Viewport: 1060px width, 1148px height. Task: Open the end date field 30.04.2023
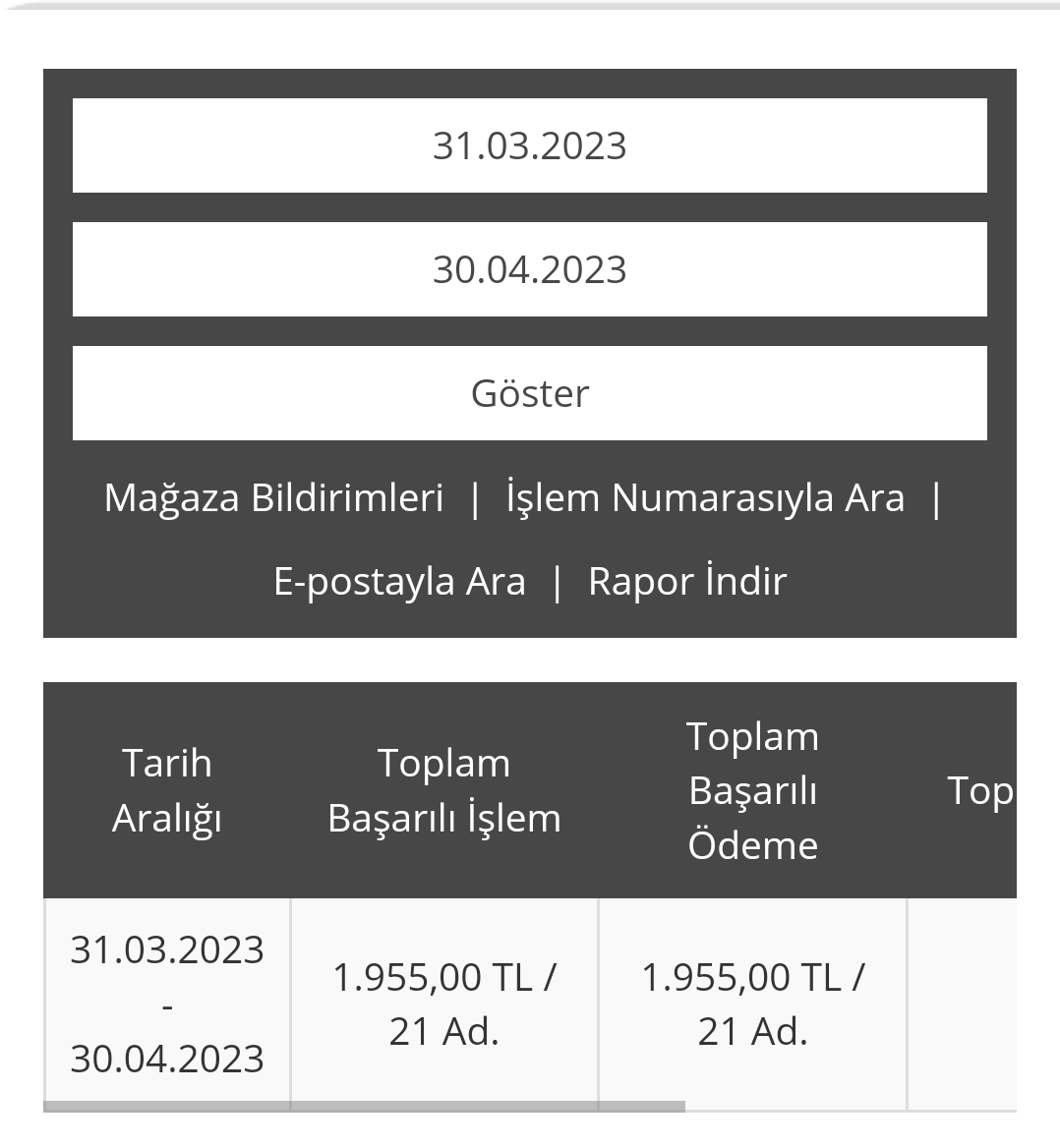coord(530,269)
